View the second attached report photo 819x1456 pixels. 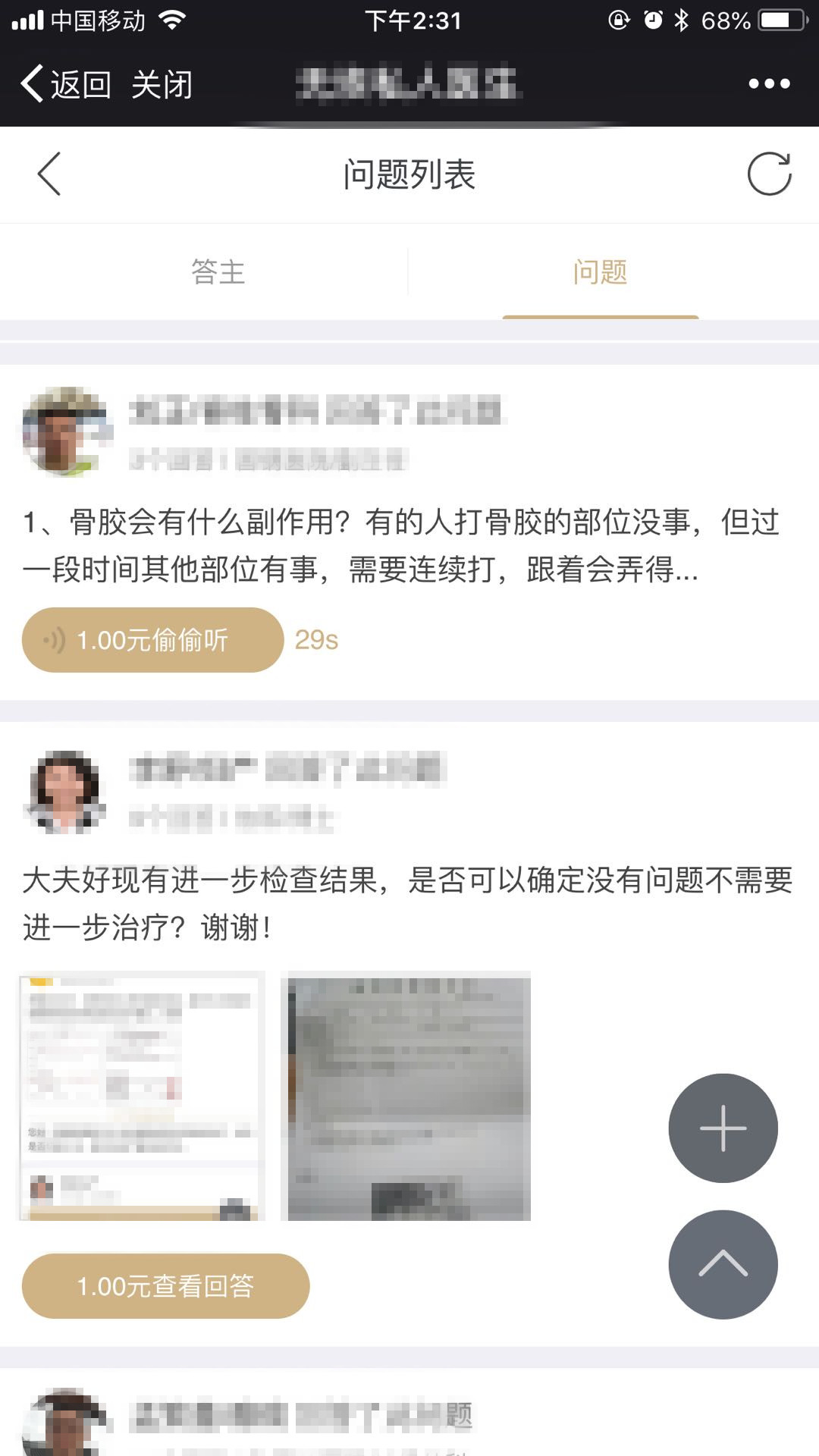pyautogui.click(x=406, y=1097)
